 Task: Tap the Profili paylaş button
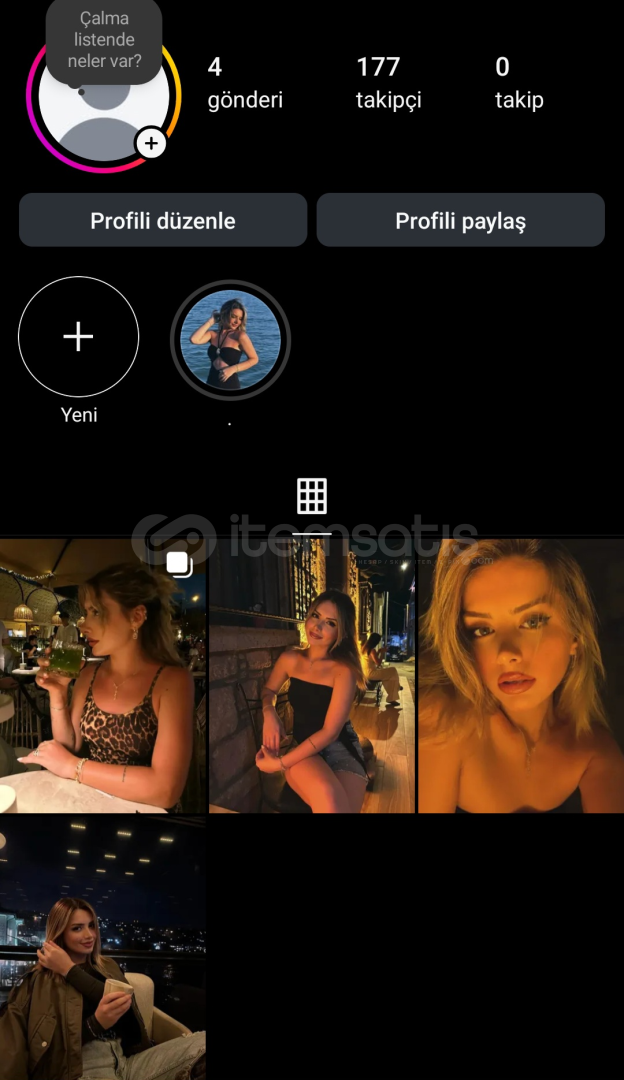[x=460, y=220]
